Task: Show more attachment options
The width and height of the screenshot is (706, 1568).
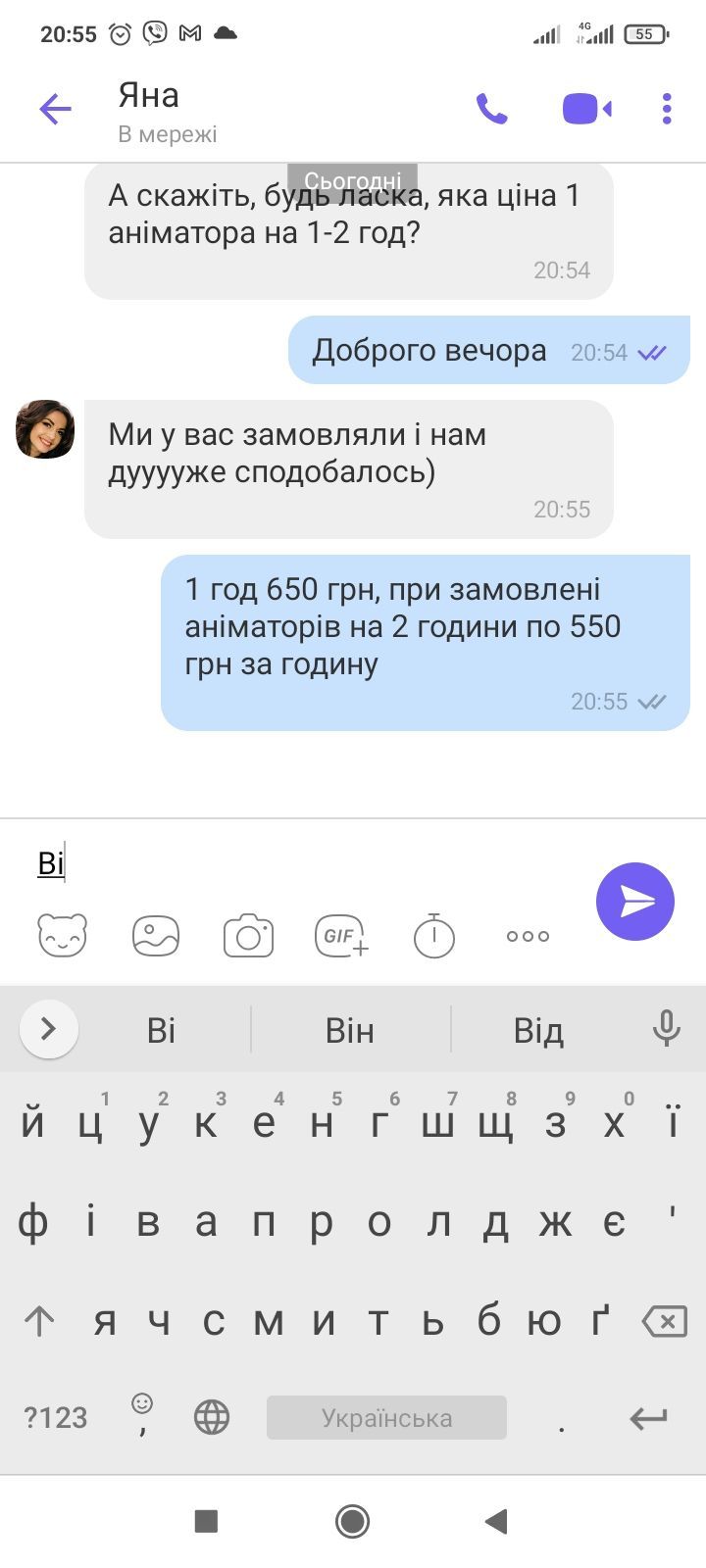Action: 528,936
